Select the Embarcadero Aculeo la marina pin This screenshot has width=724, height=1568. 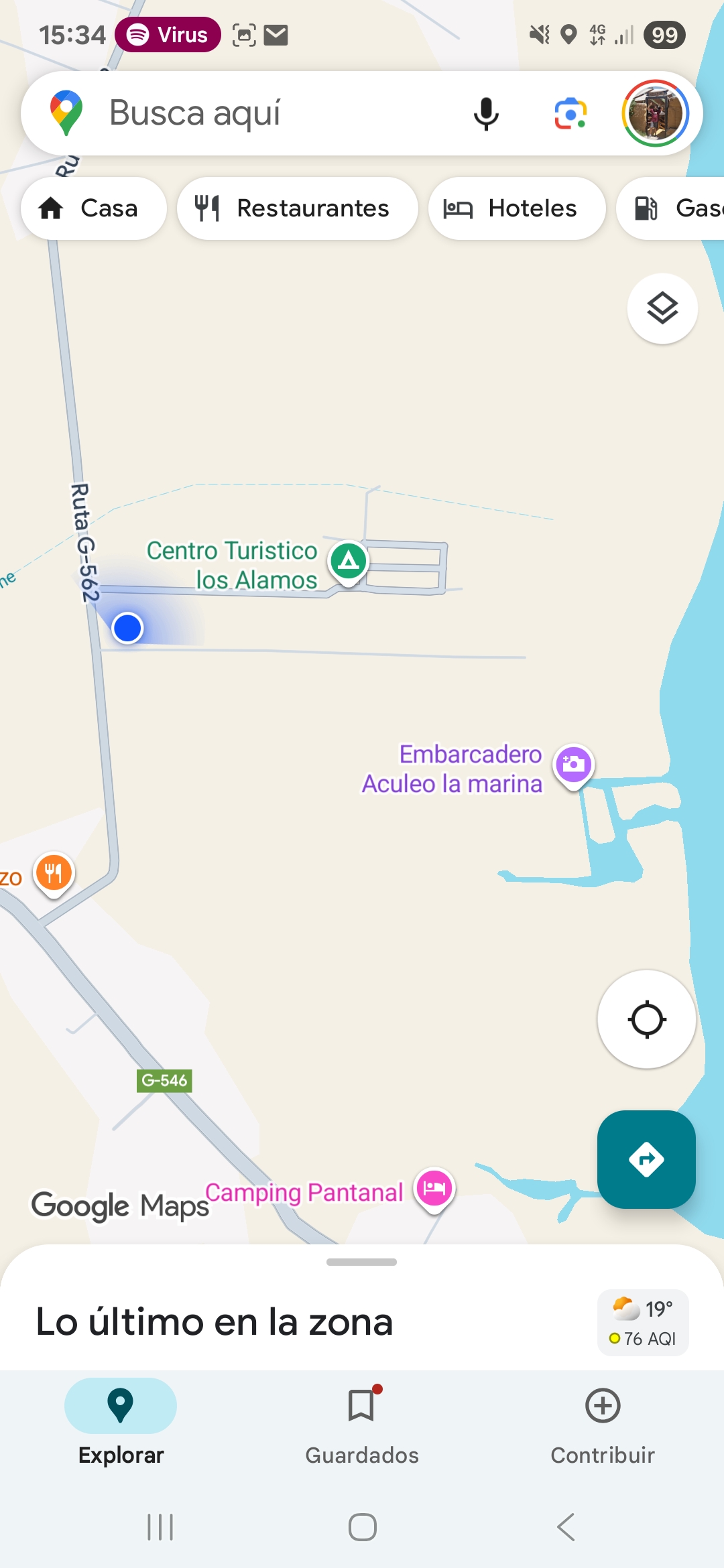tap(574, 764)
